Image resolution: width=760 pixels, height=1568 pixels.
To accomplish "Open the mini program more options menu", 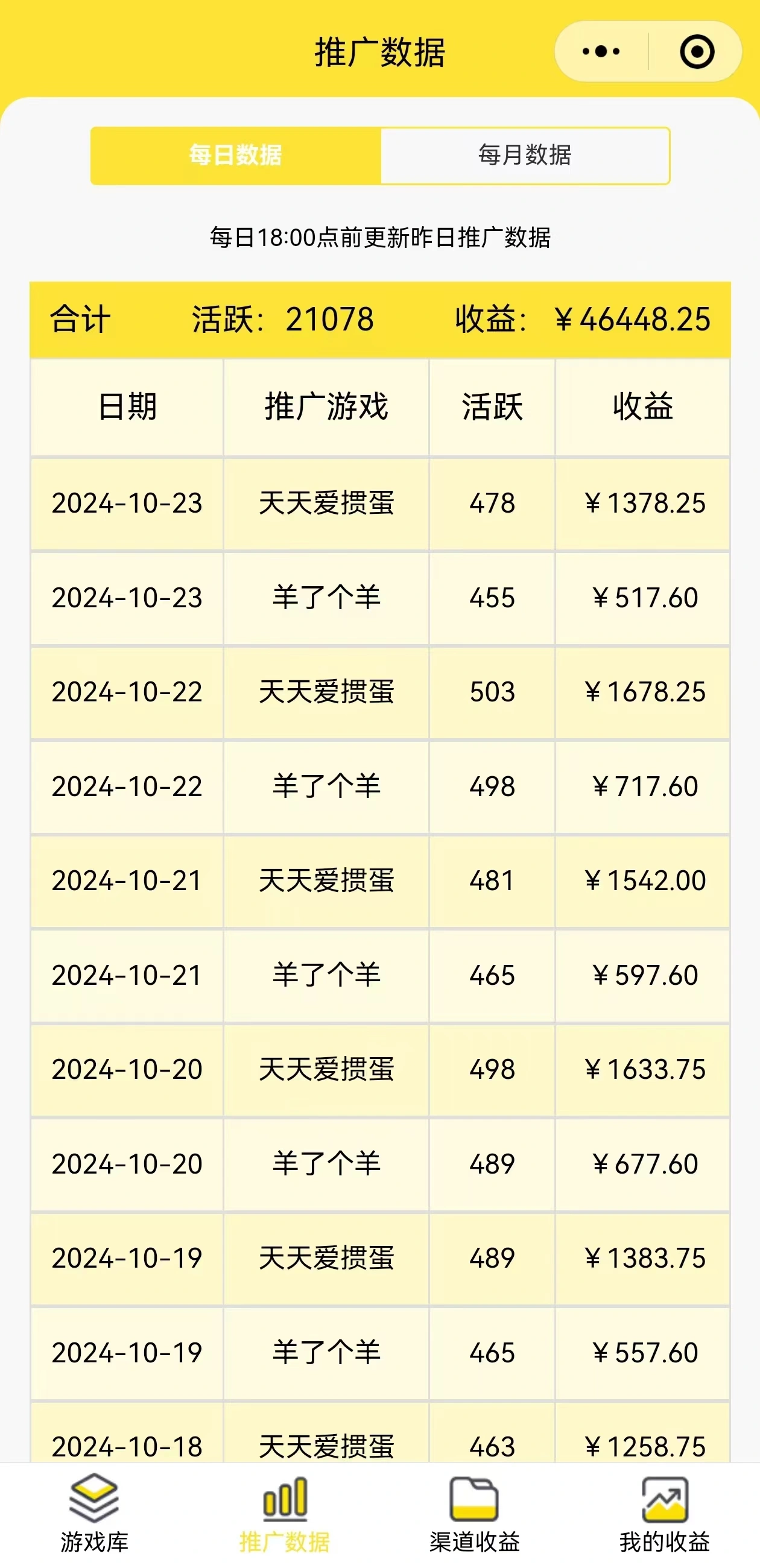I will pos(601,52).
